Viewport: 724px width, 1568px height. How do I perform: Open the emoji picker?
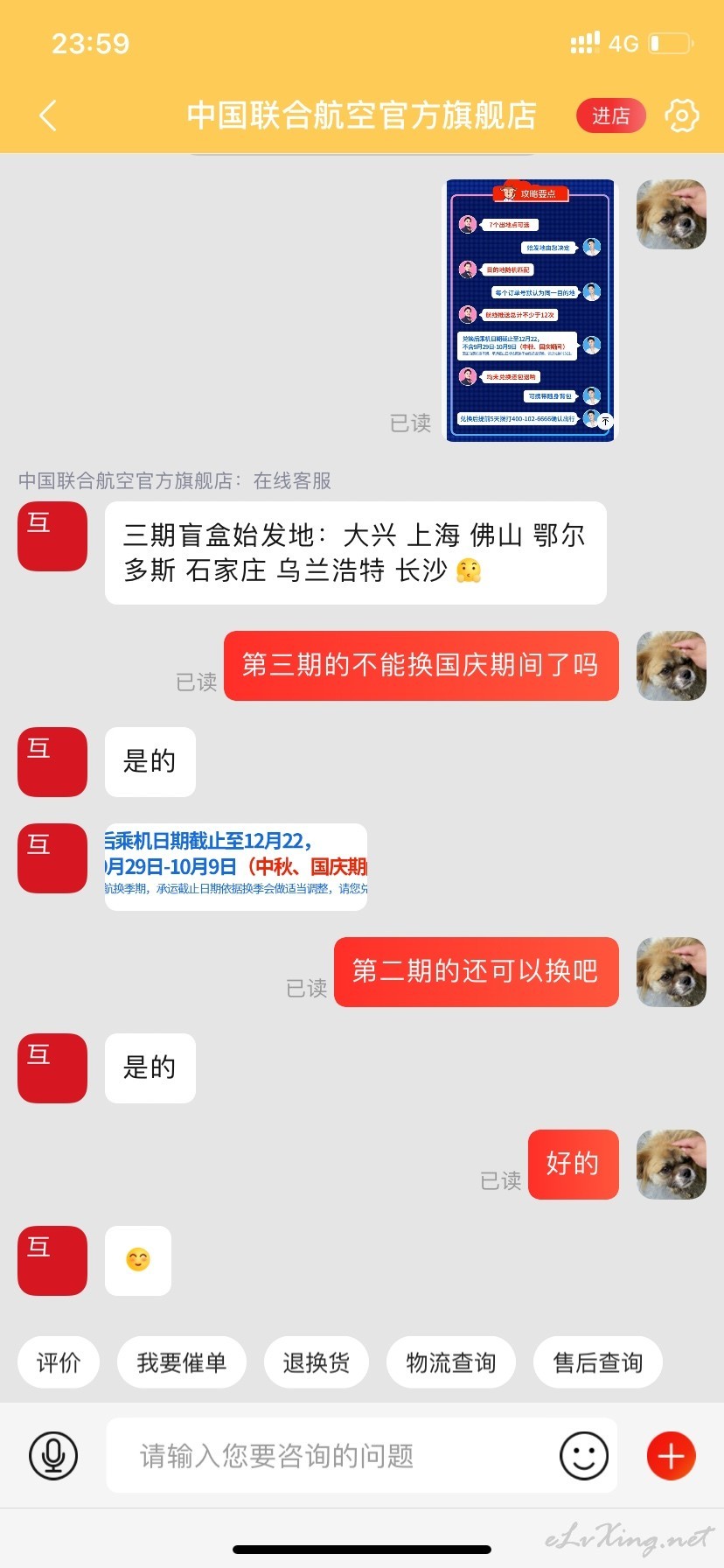[583, 1456]
